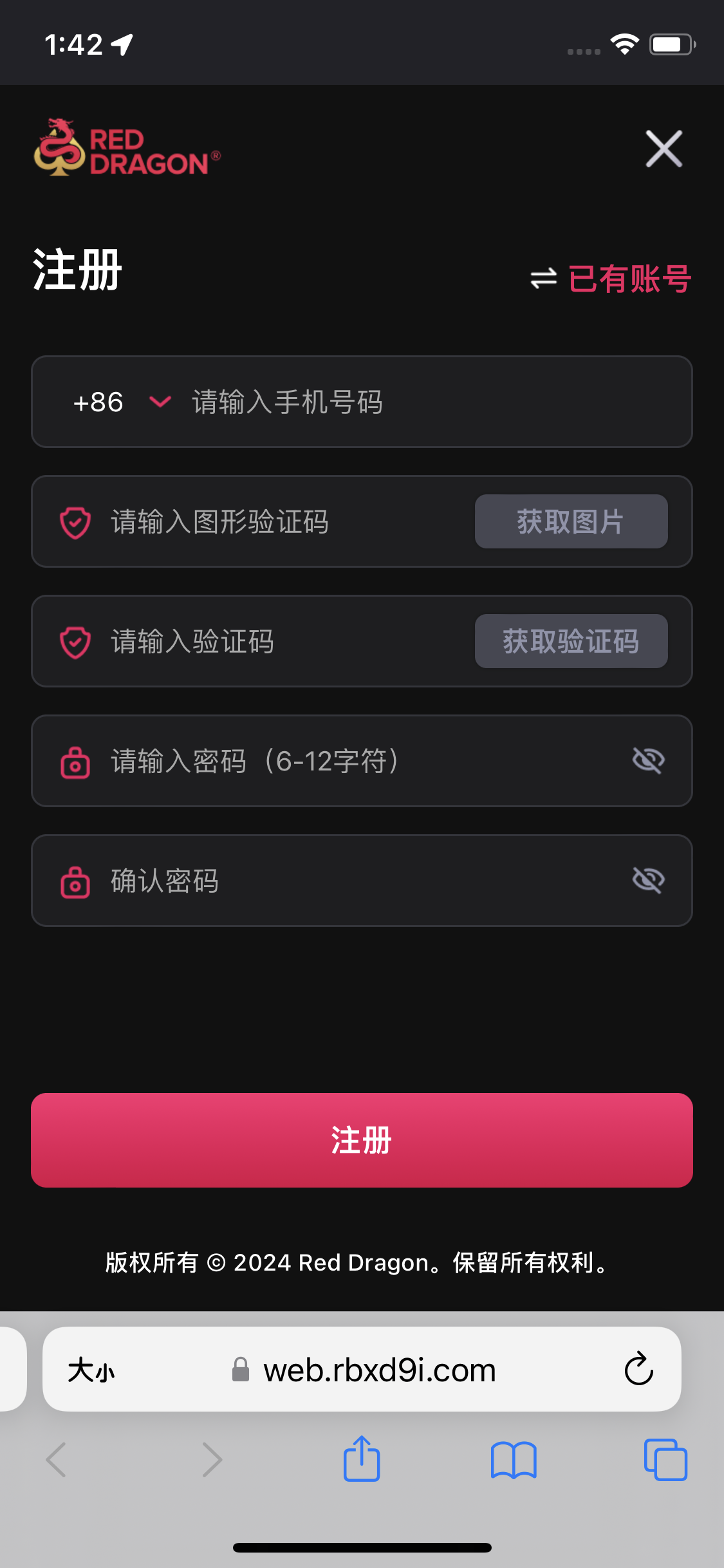Viewport: 724px width, 1568px height.
Task: Click the lock icon in confirm password field
Action: click(x=75, y=881)
